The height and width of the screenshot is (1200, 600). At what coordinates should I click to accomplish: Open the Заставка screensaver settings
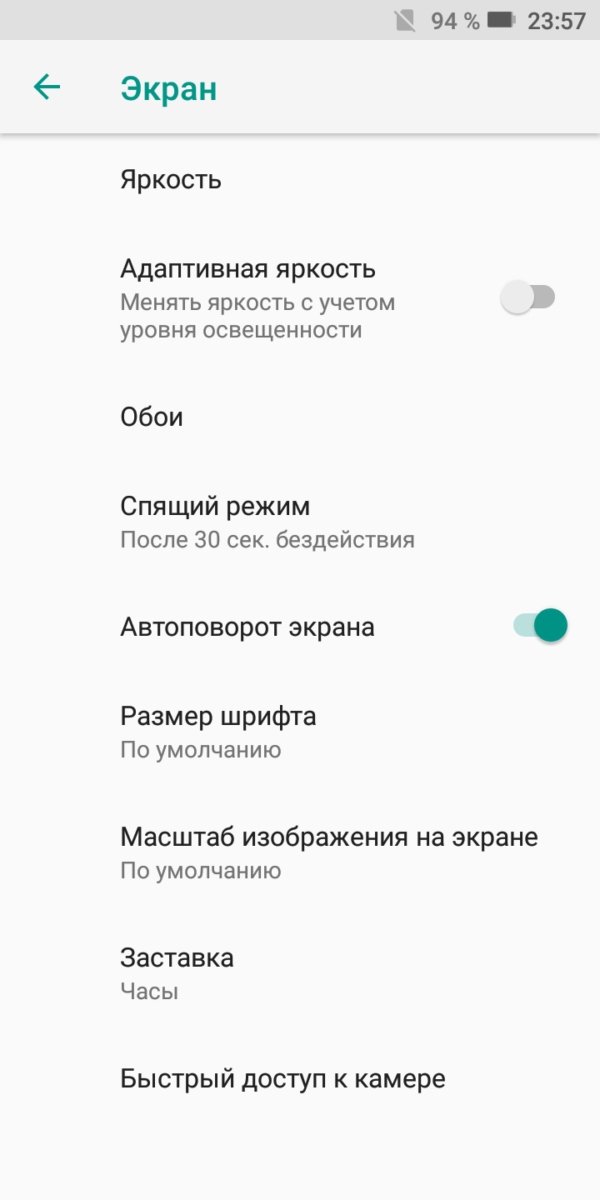click(x=177, y=973)
